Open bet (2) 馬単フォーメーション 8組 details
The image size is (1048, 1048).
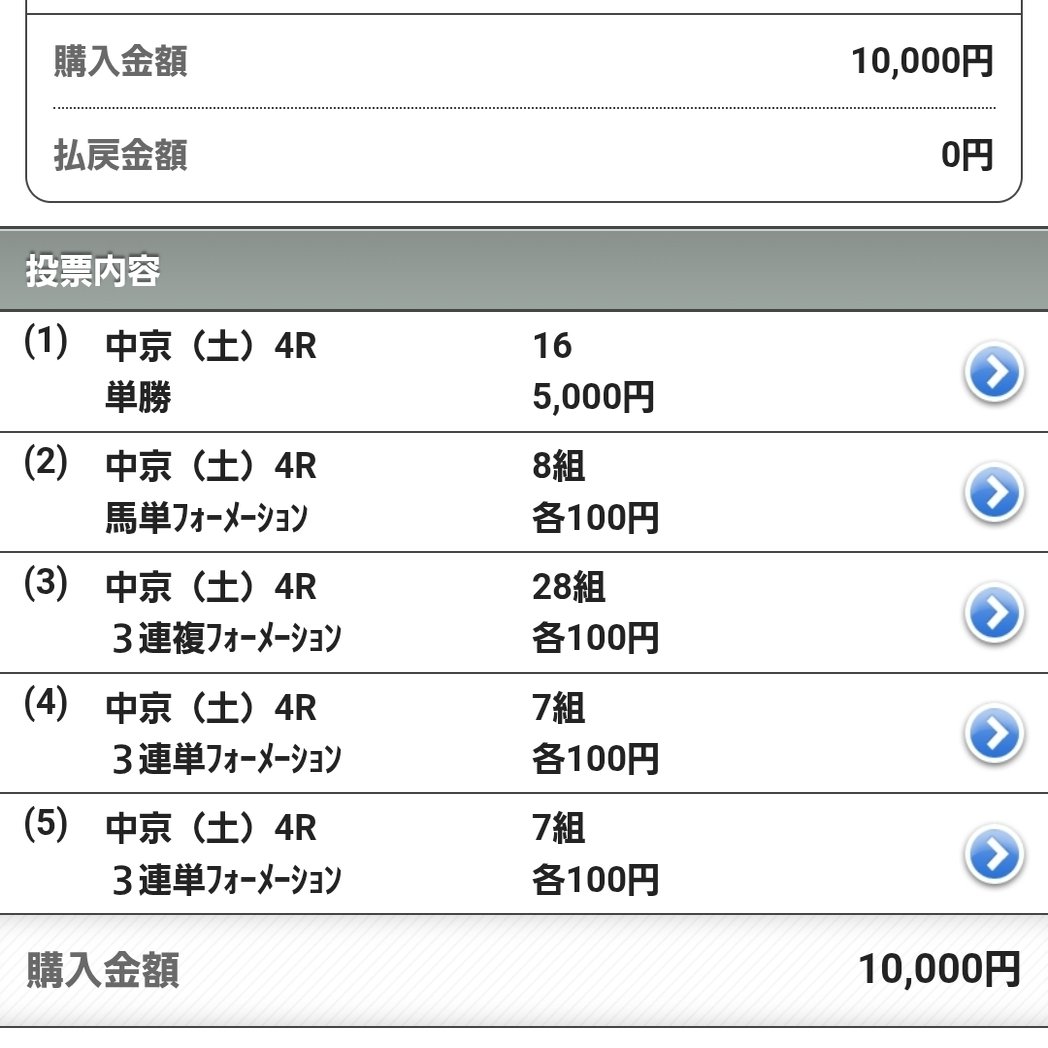click(993, 493)
